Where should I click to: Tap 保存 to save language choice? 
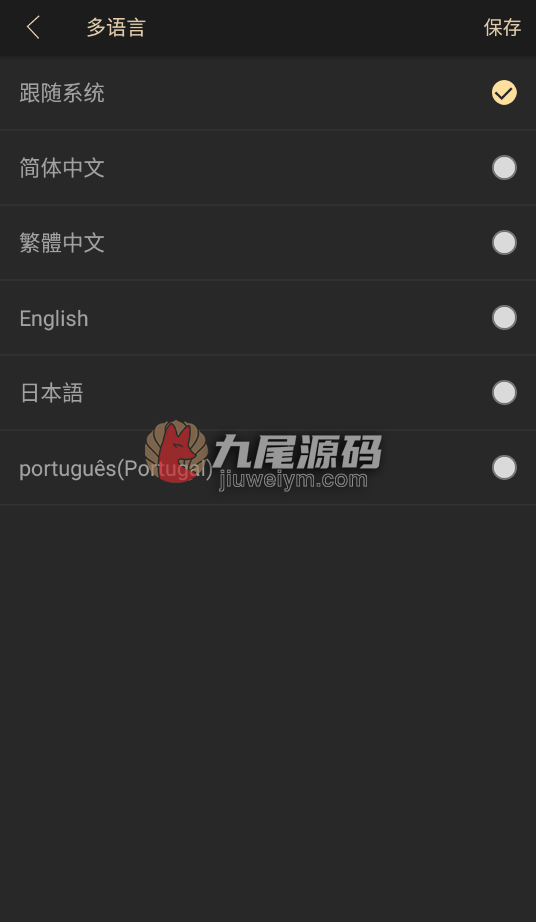(502, 28)
